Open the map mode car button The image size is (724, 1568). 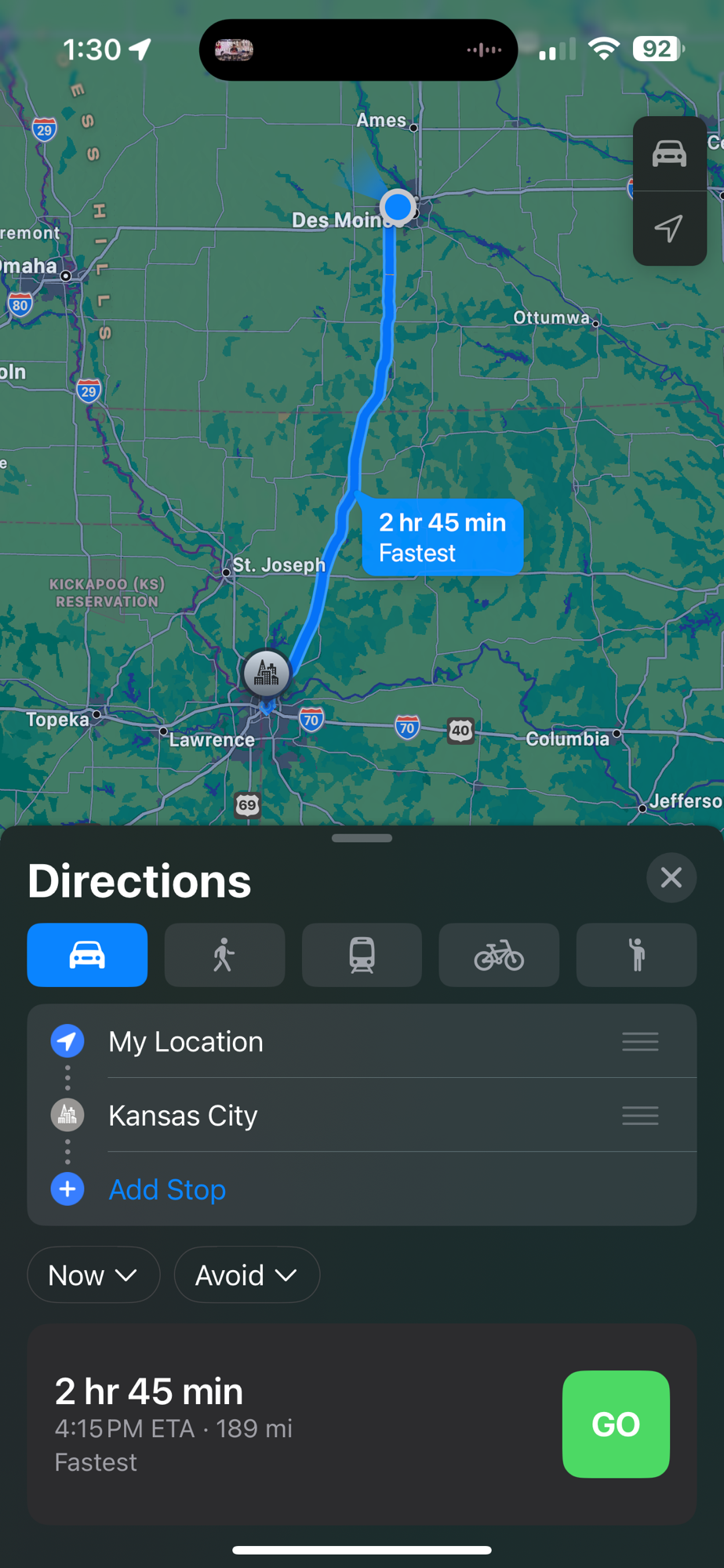click(669, 154)
